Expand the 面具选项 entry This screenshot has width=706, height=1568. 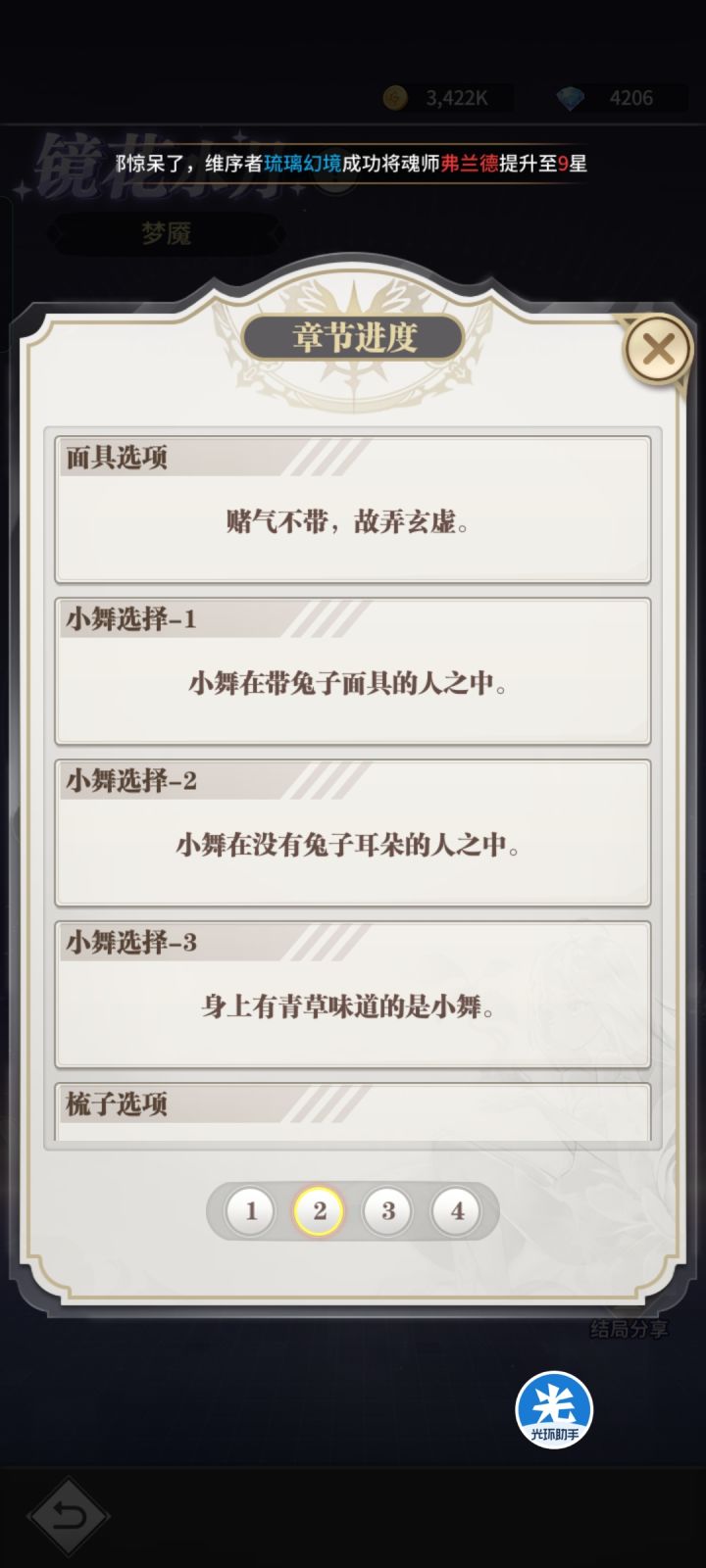pos(353,507)
